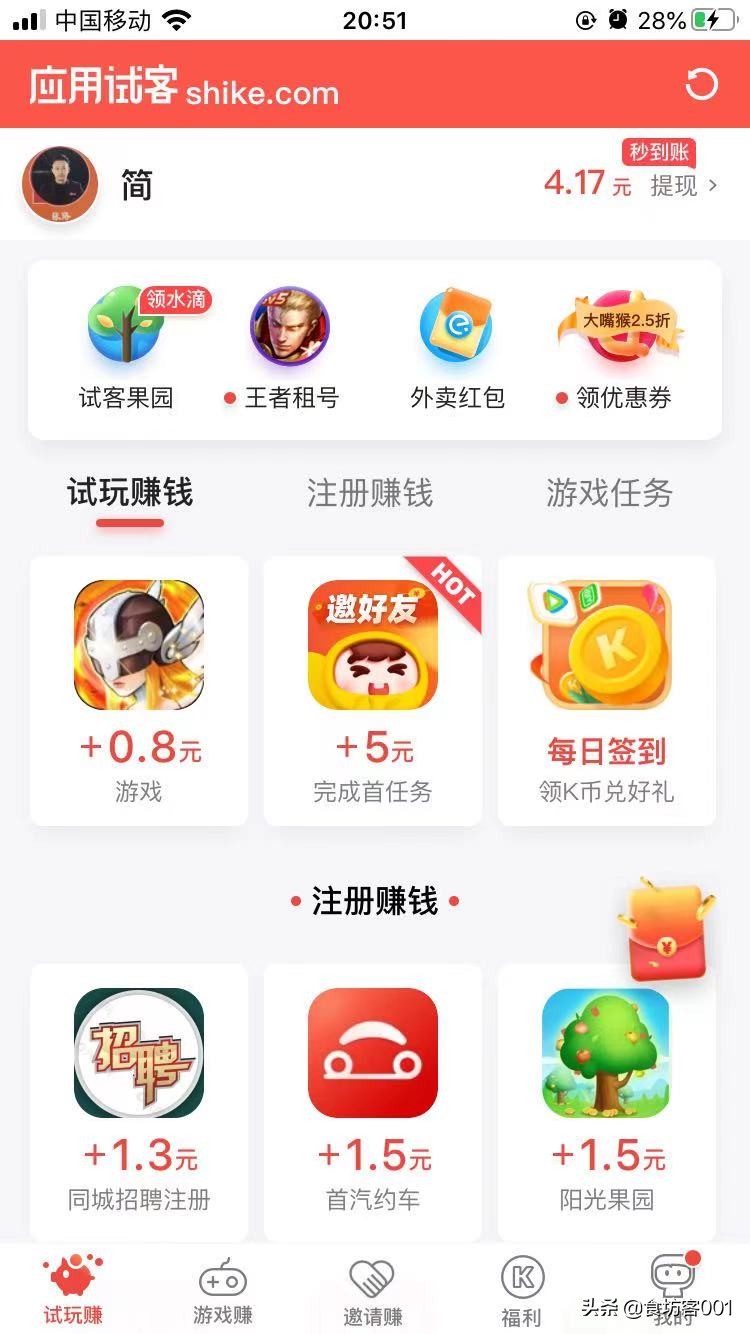Select the 试玩赚 bottom tab
This screenshot has width=750, height=1334.
[72, 1290]
